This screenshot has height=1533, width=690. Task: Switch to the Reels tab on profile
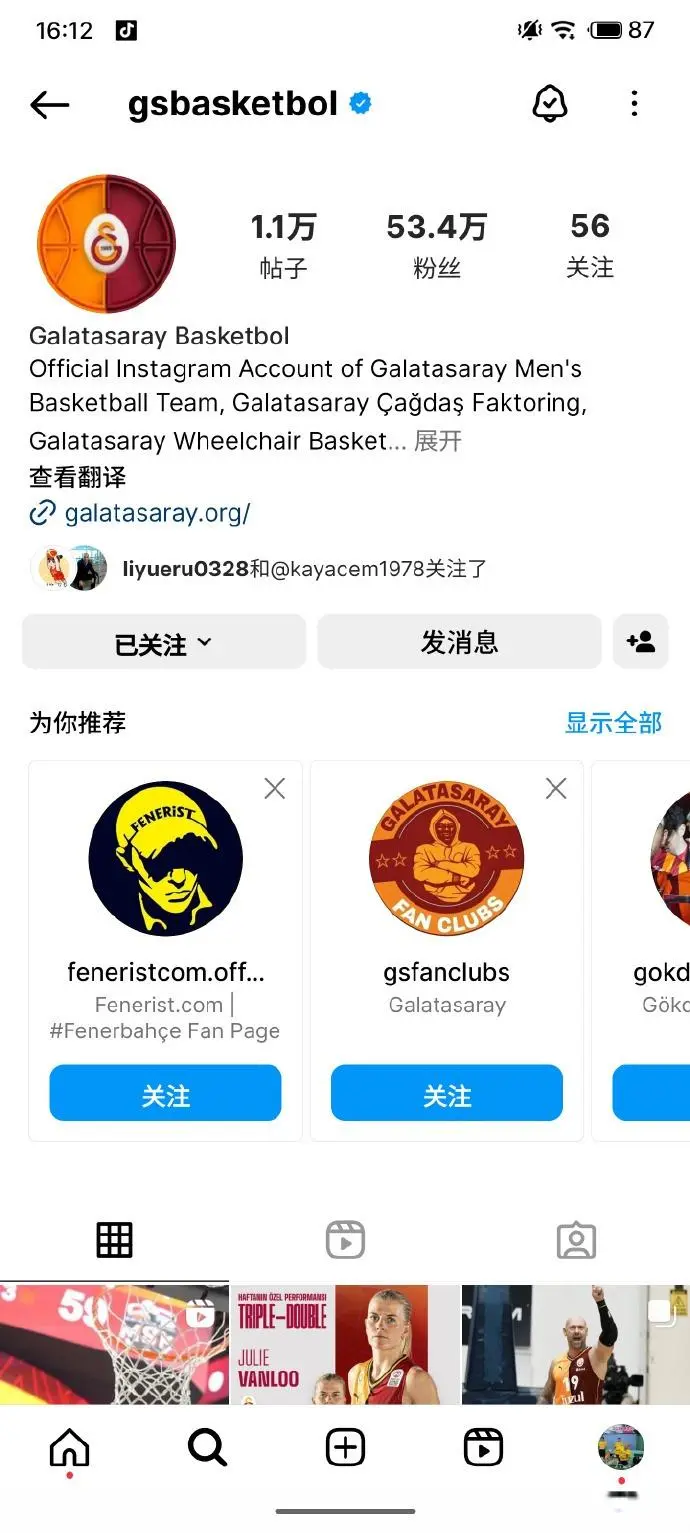click(x=345, y=1240)
